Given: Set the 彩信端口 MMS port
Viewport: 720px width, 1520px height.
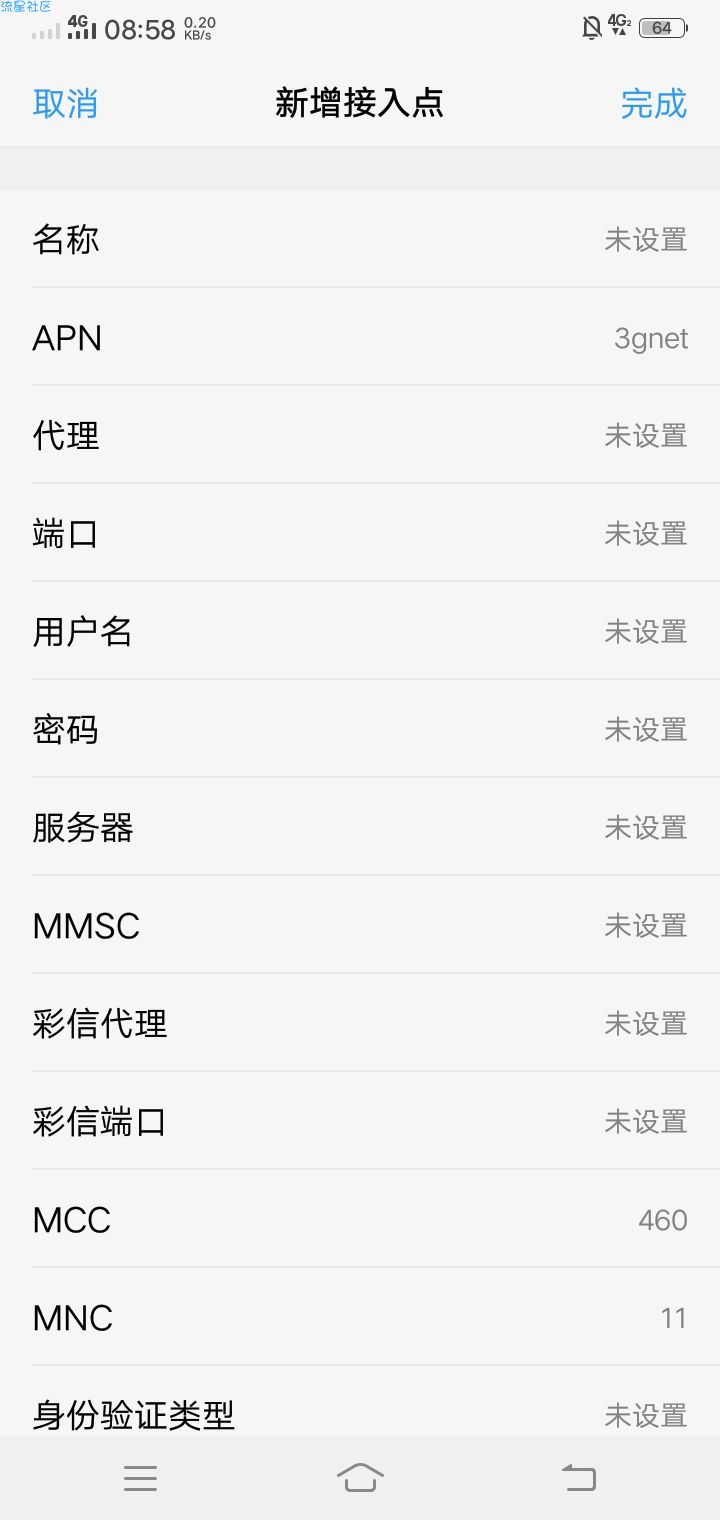Looking at the screenshot, I should [360, 1121].
